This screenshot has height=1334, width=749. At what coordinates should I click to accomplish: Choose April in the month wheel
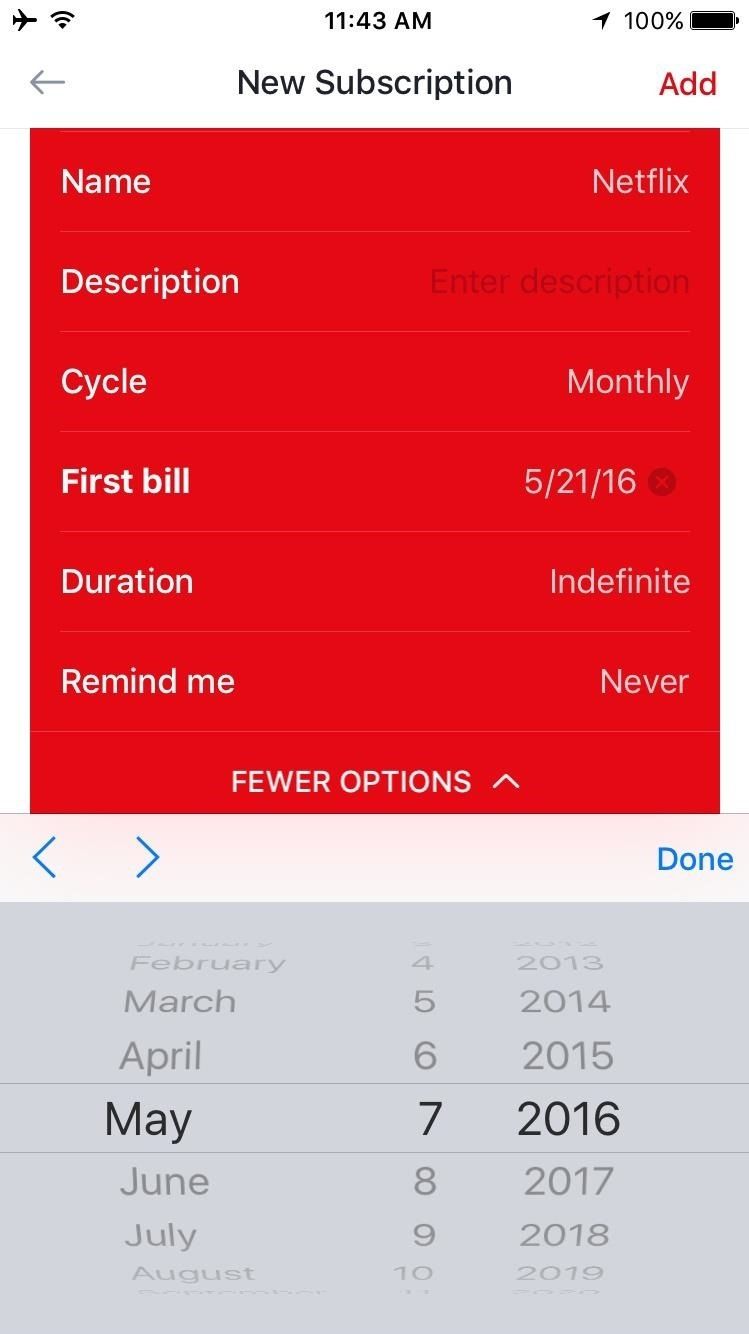[x=161, y=1056]
